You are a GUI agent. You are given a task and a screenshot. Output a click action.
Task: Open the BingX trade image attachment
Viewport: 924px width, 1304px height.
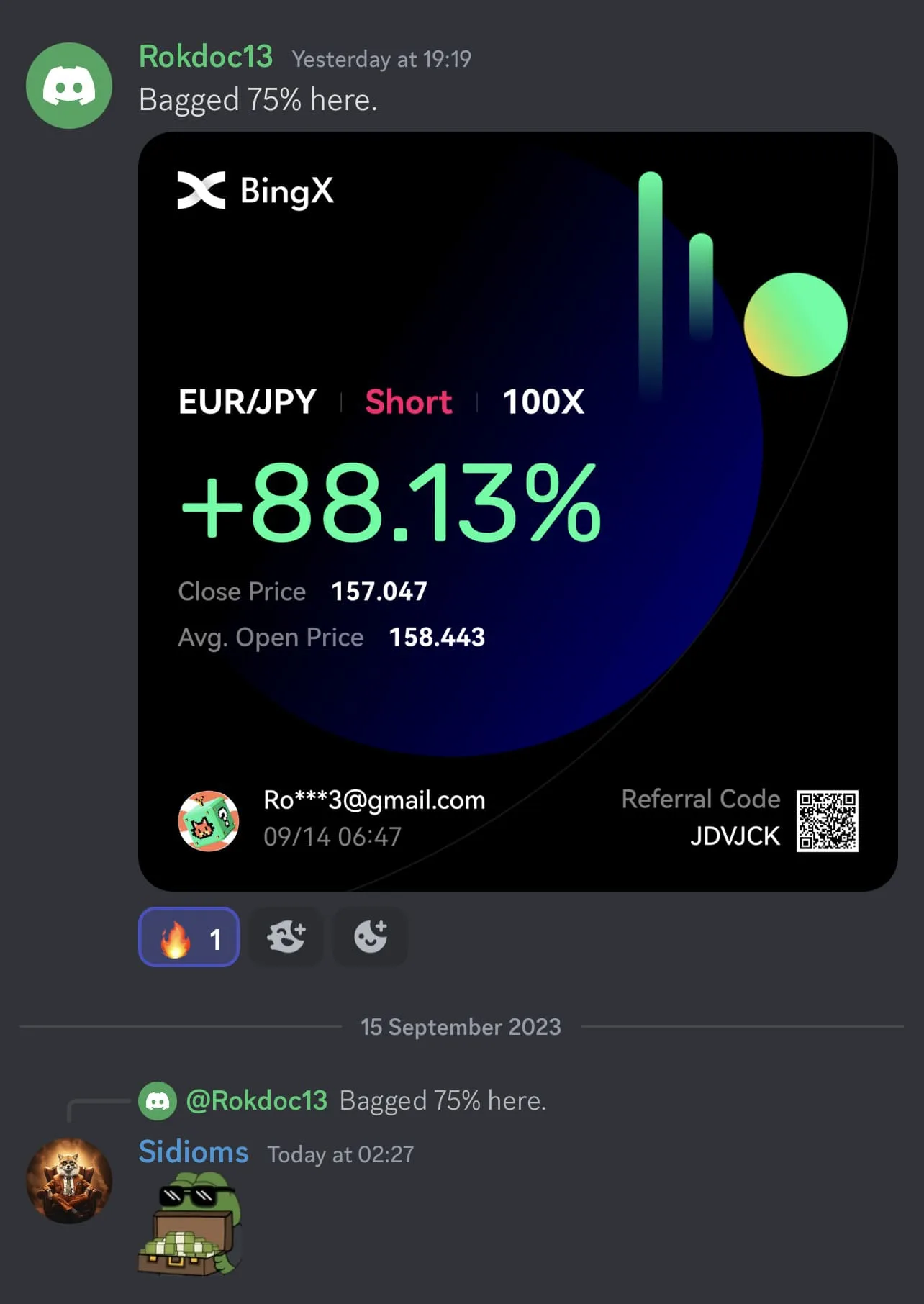coord(517,511)
